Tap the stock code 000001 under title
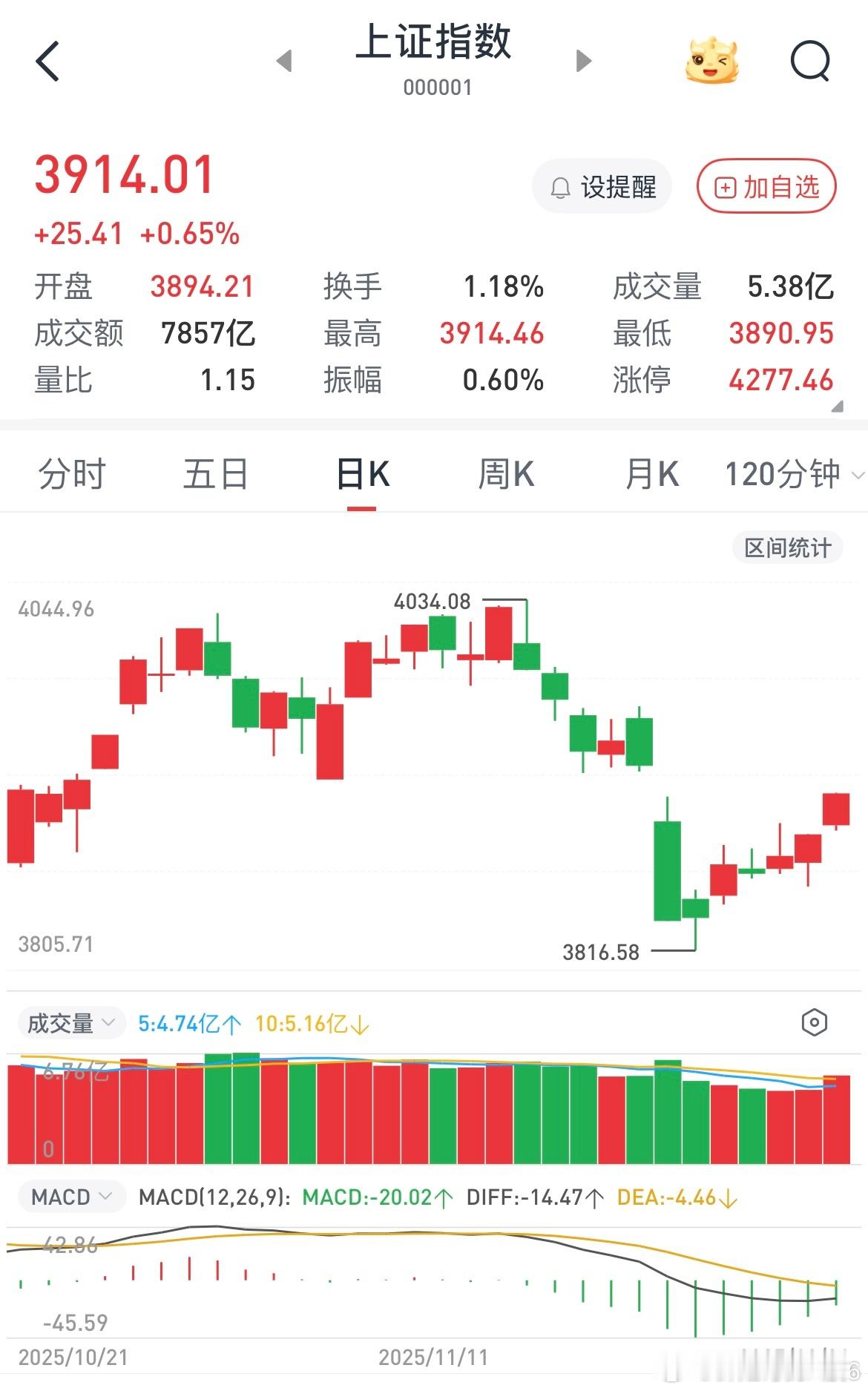Viewport: 868px width, 1391px height. pyautogui.click(x=436, y=88)
